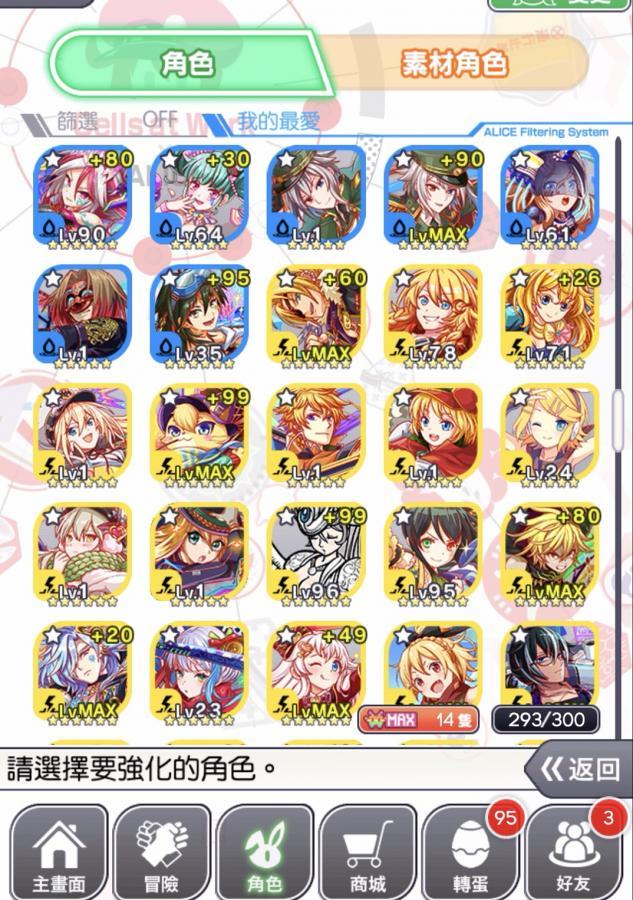
Task: Tap the 返回 back button
Action: (581, 769)
